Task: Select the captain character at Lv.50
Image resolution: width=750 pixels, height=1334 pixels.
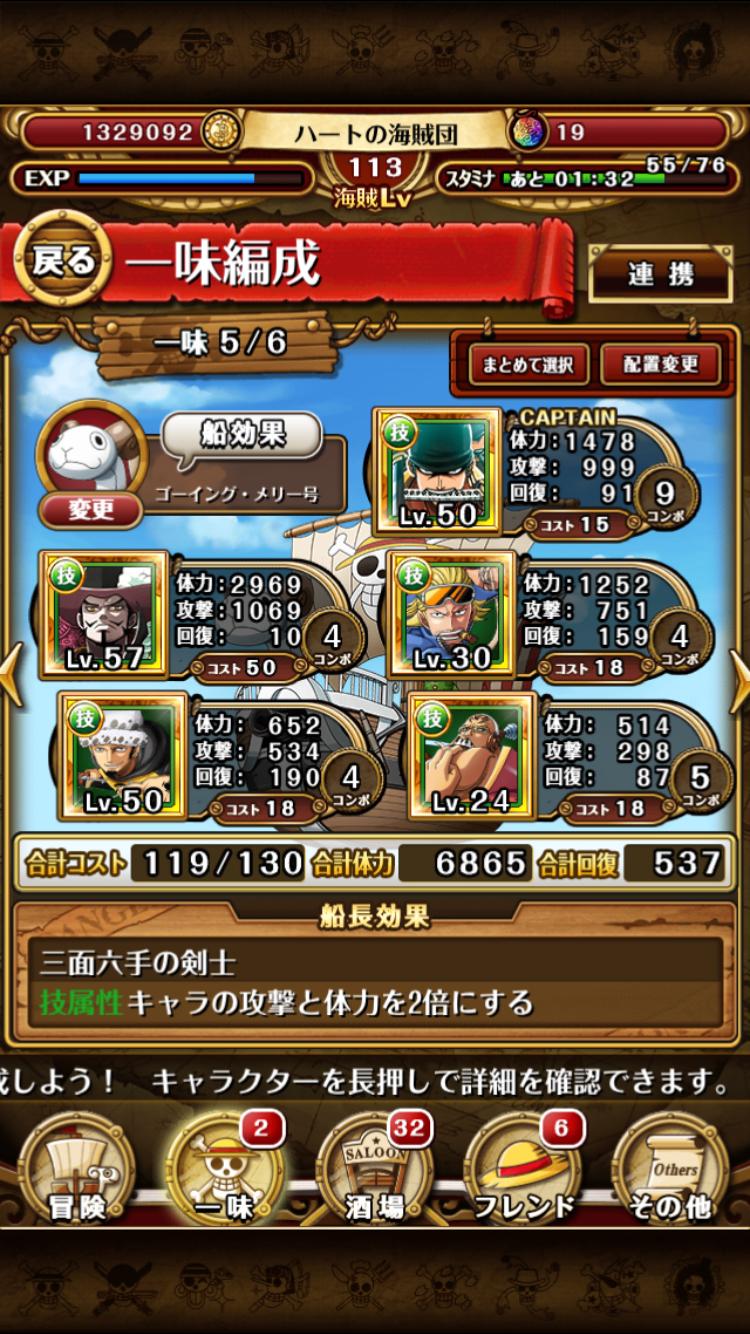Action: 436,470
